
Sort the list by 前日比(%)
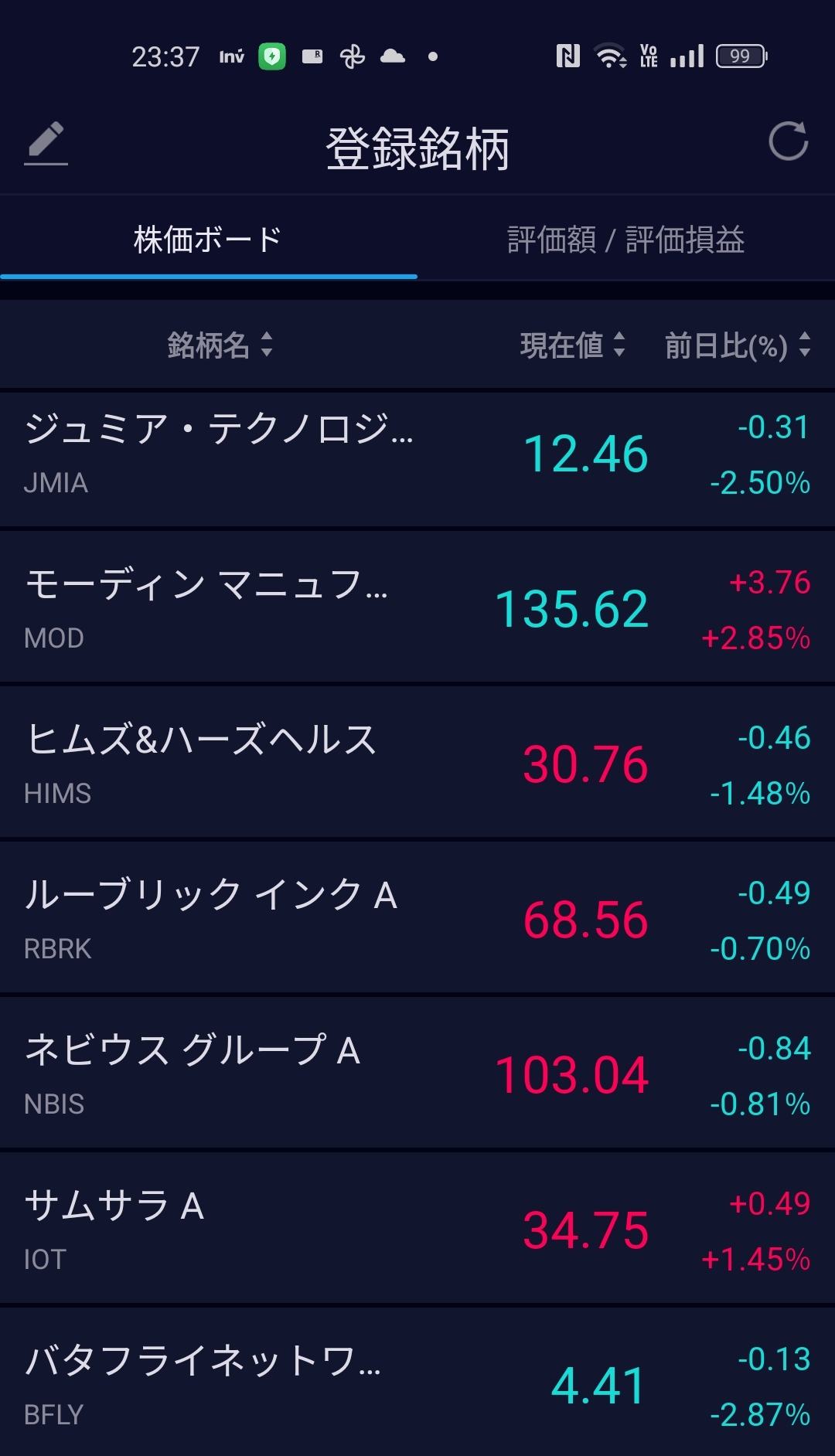click(737, 345)
